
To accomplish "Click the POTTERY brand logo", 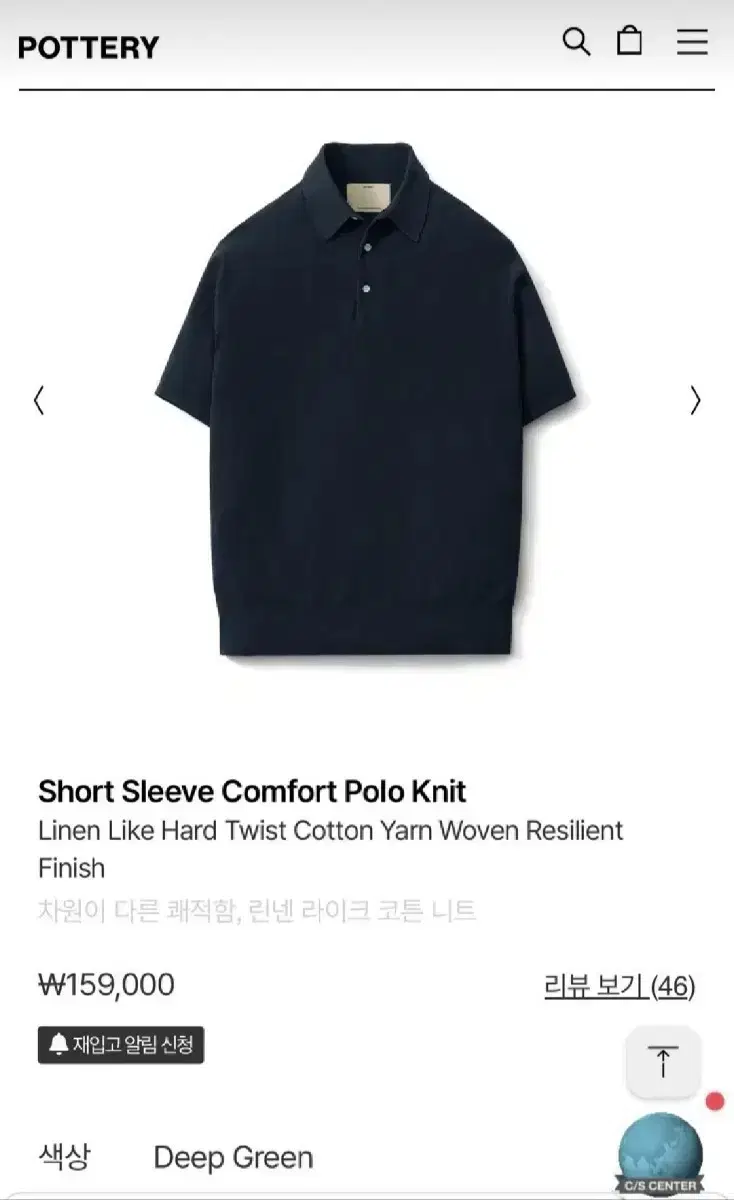I will click(x=87, y=47).
